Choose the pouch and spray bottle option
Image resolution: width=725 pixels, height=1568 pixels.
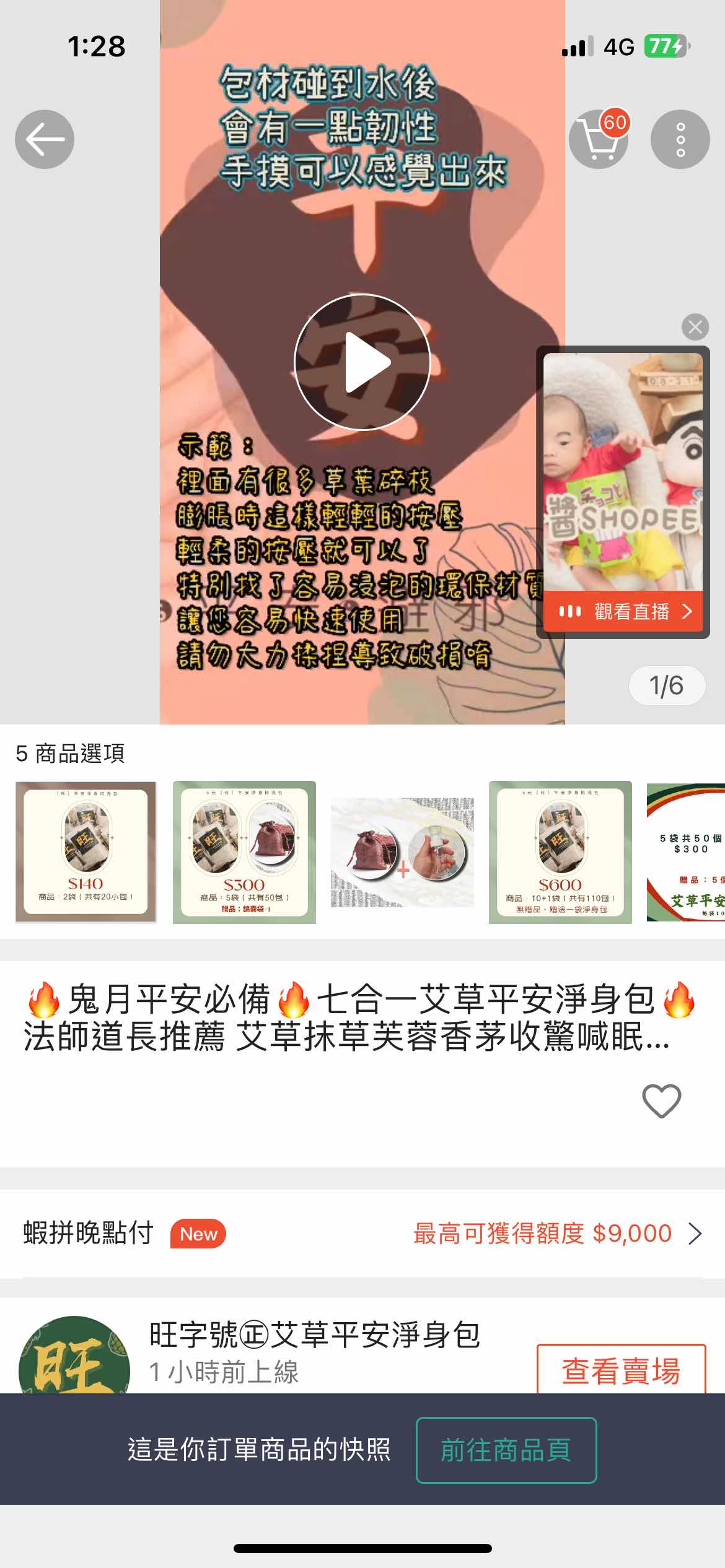point(402,852)
